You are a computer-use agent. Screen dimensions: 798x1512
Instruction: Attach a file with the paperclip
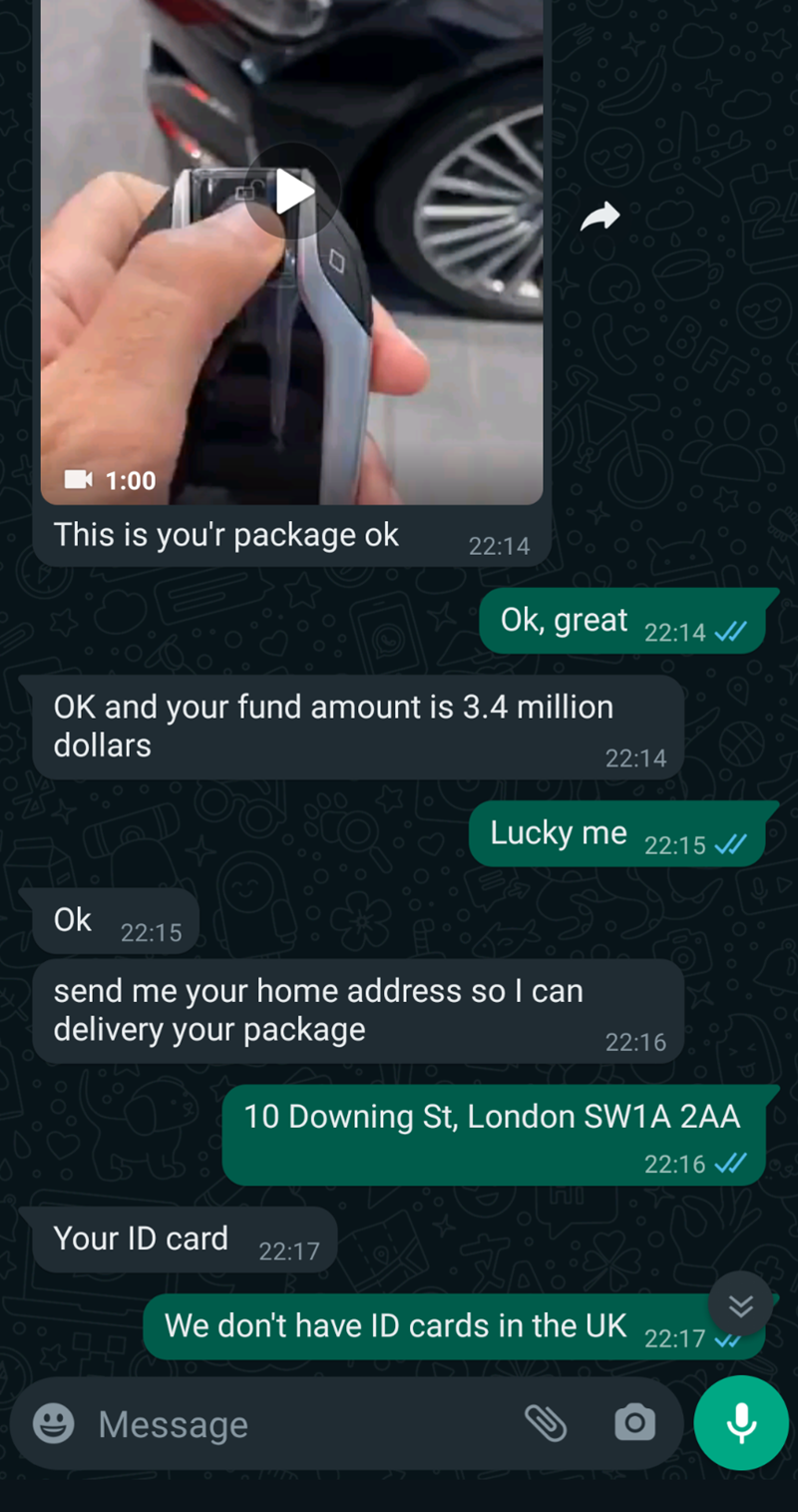[546, 1423]
